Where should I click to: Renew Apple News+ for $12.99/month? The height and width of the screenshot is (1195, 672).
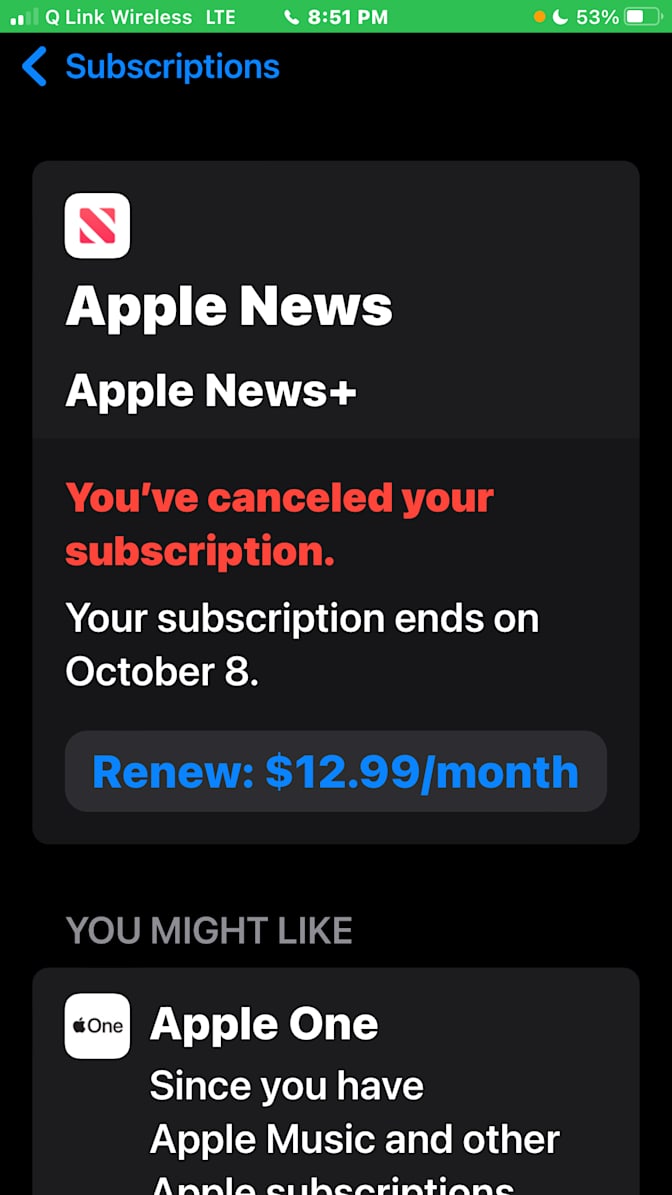335,771
